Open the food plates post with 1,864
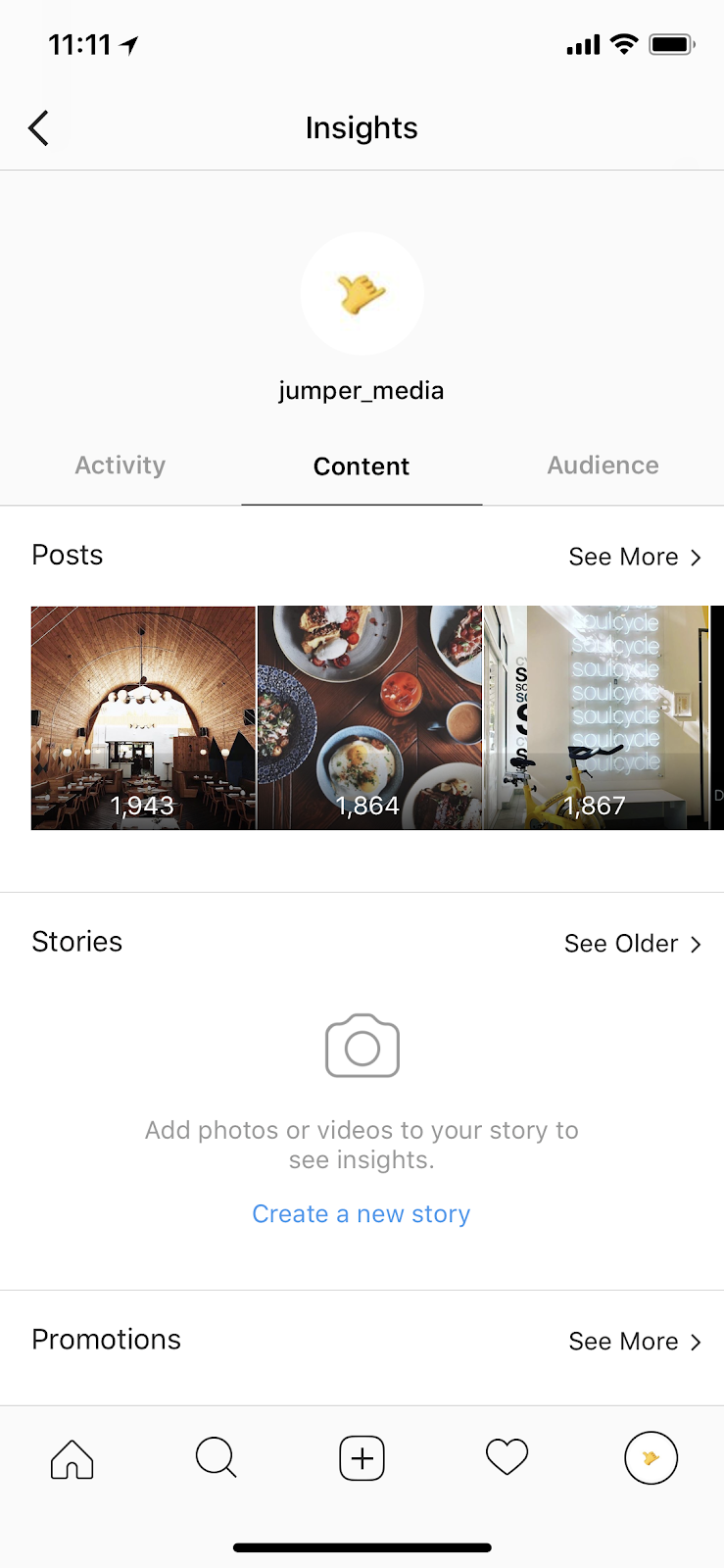724x1568 pixels. [x=369, y=717]
